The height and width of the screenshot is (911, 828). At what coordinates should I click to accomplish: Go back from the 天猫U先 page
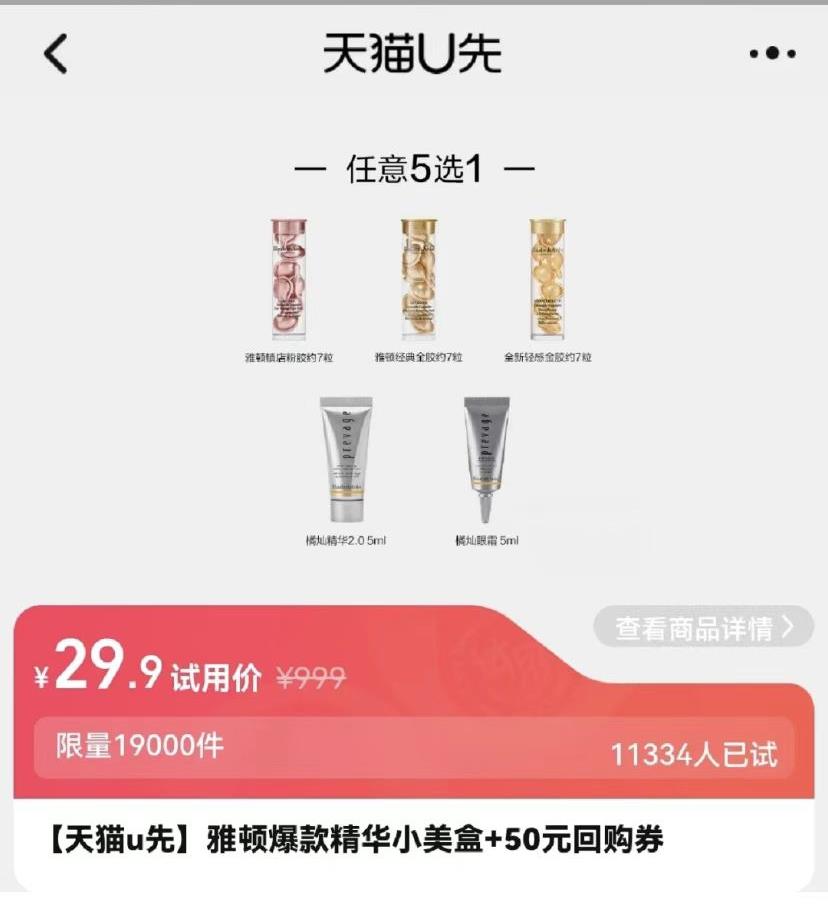(x=56, y=54)
